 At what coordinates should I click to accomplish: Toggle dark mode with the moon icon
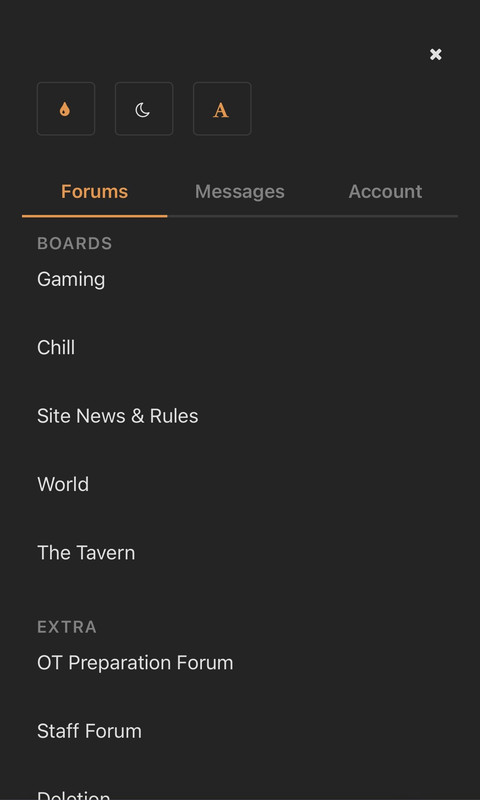click(x=144, y=109)
